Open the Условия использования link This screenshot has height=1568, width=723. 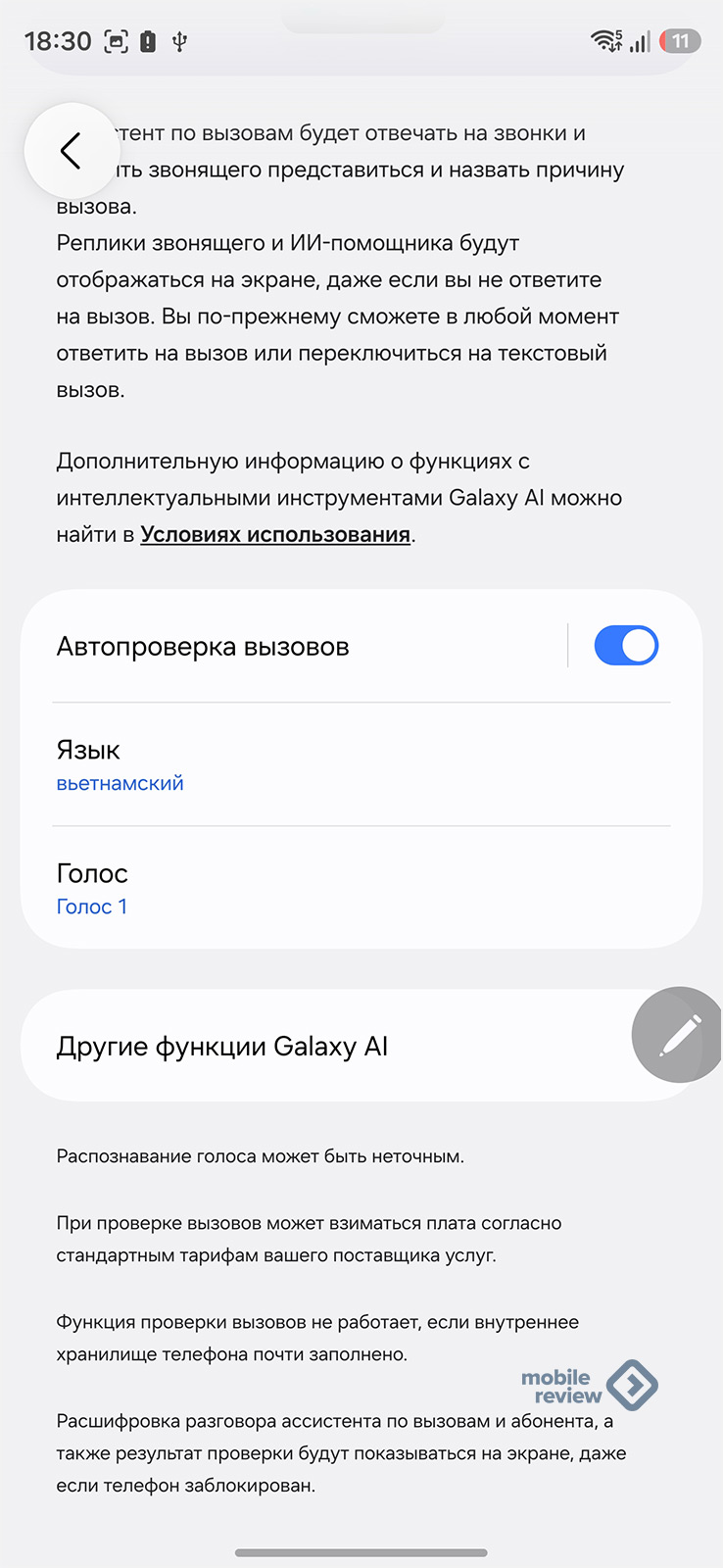click(x=275, y=535)
